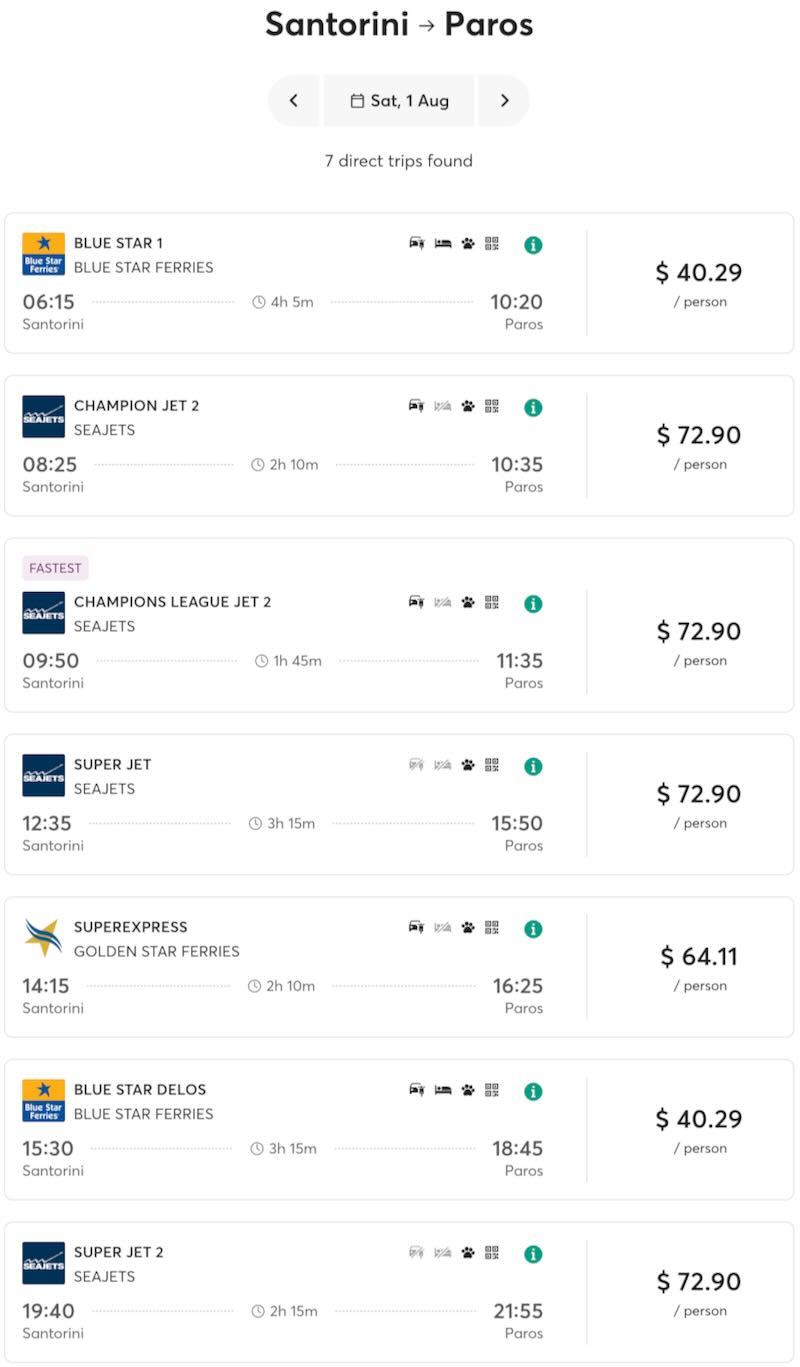This screenshot has width=800, height=1367.
Task: Click the 7 direct trips found text
Action: pyautogui.click(x=399, y=160)
